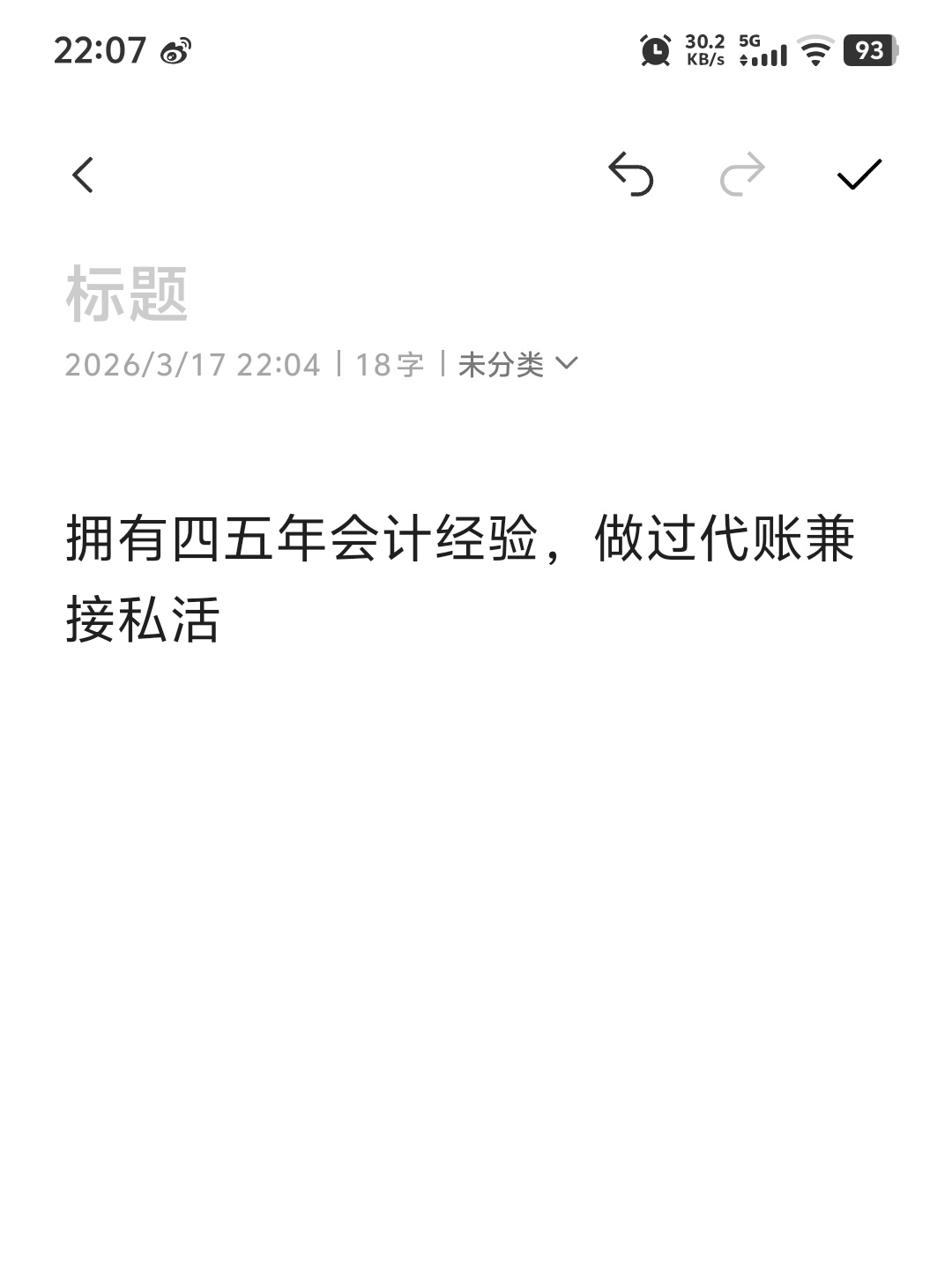Save the note with the checkmark
The height and width of the screenshot is (1278, 952).
(859, 174)
